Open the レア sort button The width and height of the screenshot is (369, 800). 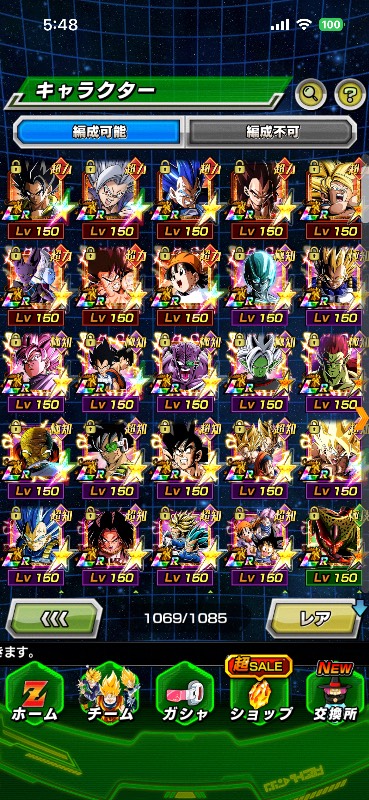[315, 619]
